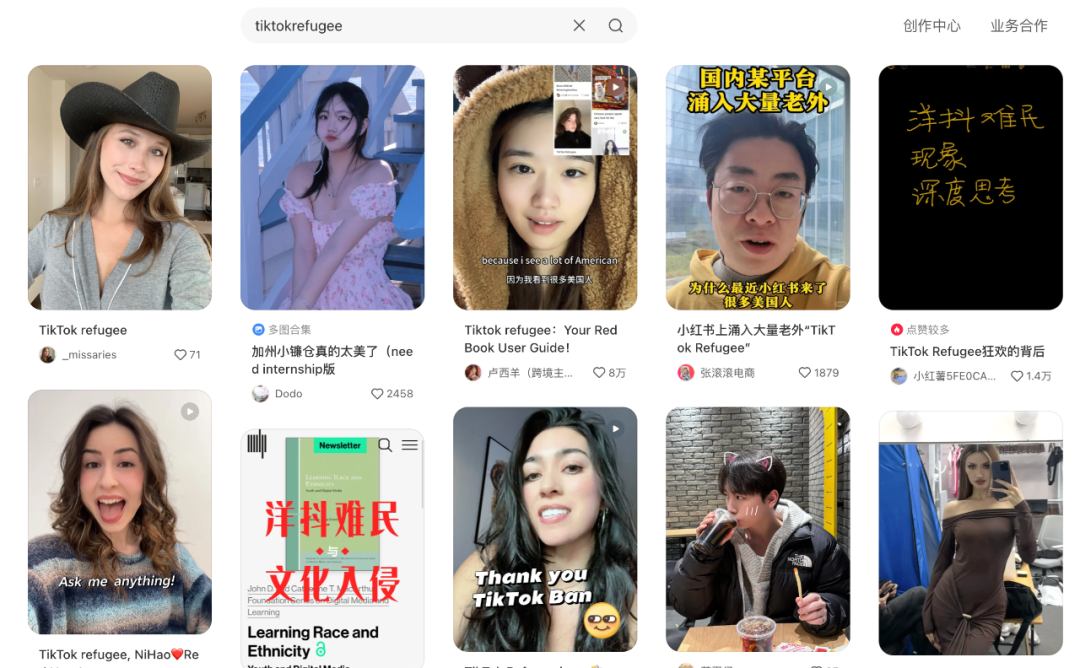Open 'Your Red Book User Guide' video
The height and width of the screenshot is (668, 1080).
coord(545,187)
